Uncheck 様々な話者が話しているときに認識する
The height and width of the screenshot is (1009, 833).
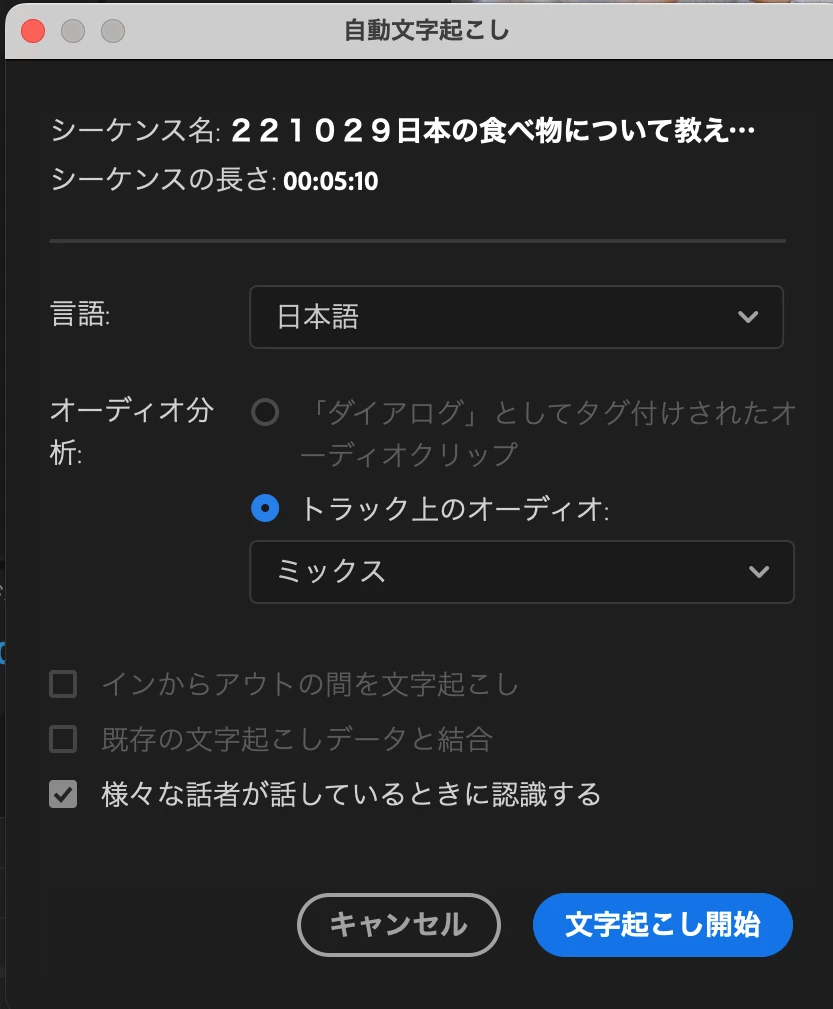pyautogui.click(x=64, y=795)
